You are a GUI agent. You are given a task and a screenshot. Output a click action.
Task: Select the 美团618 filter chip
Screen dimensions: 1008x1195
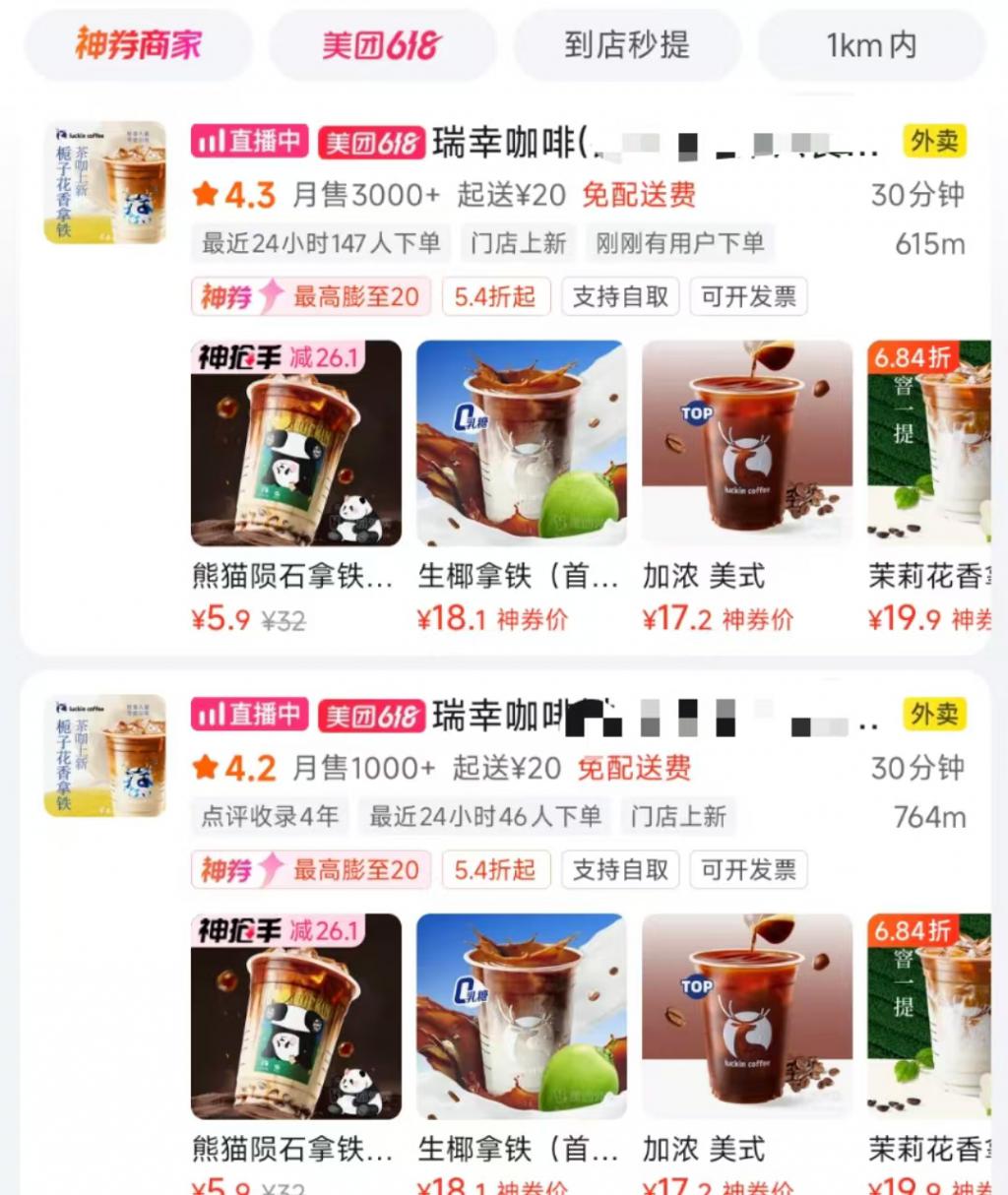[382, 44]
